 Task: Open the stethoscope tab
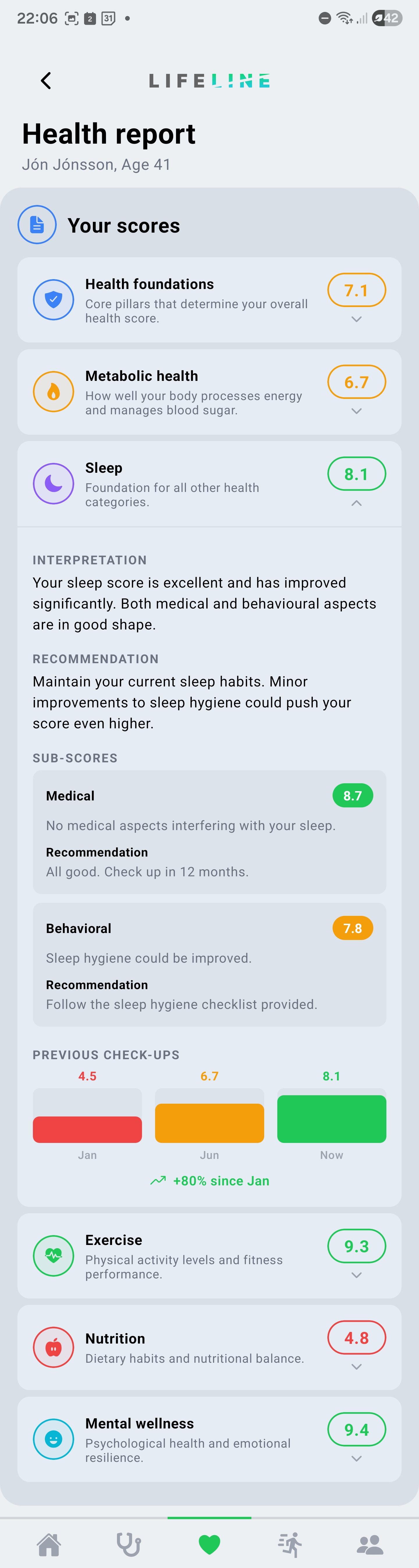129,1544
